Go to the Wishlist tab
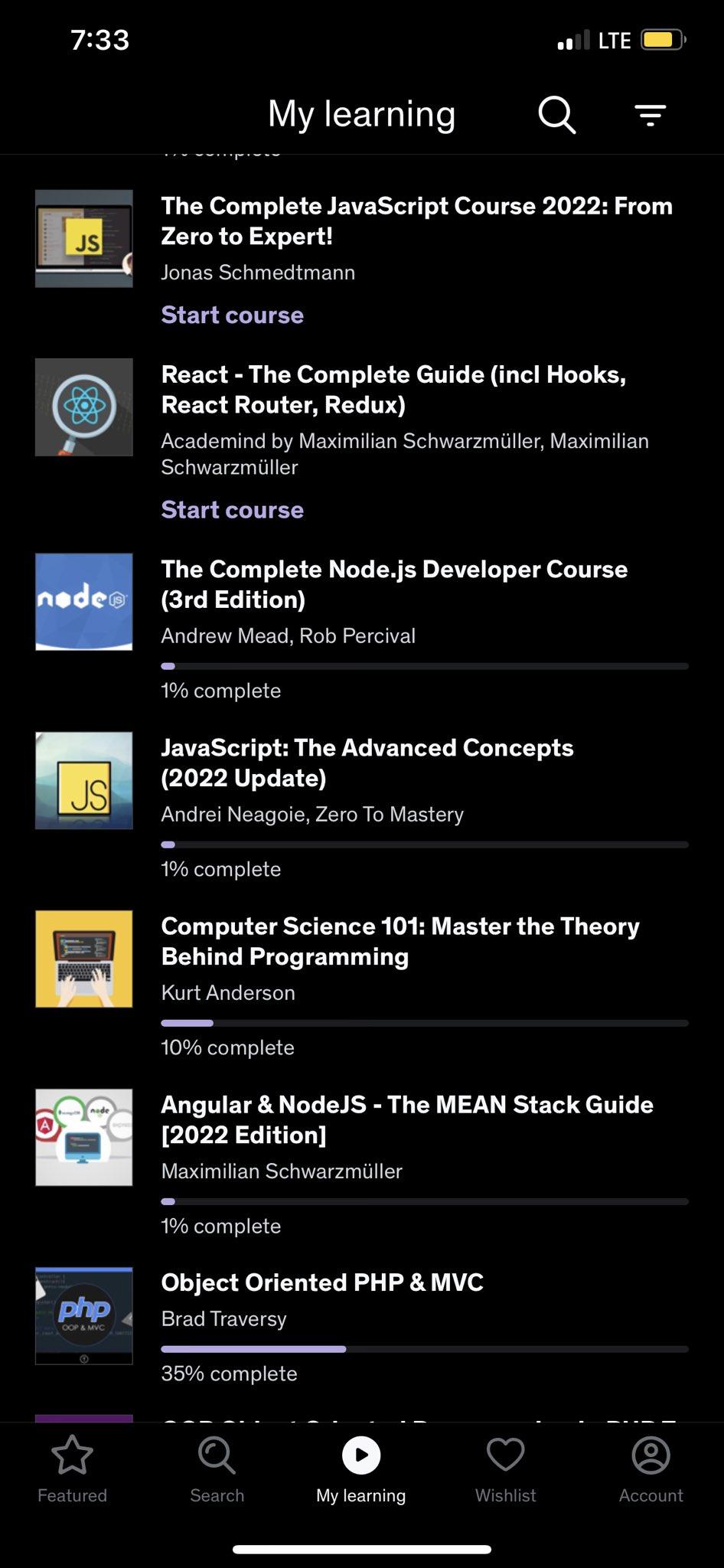Screen dimensions: 724x1568 pos(506,1469)
